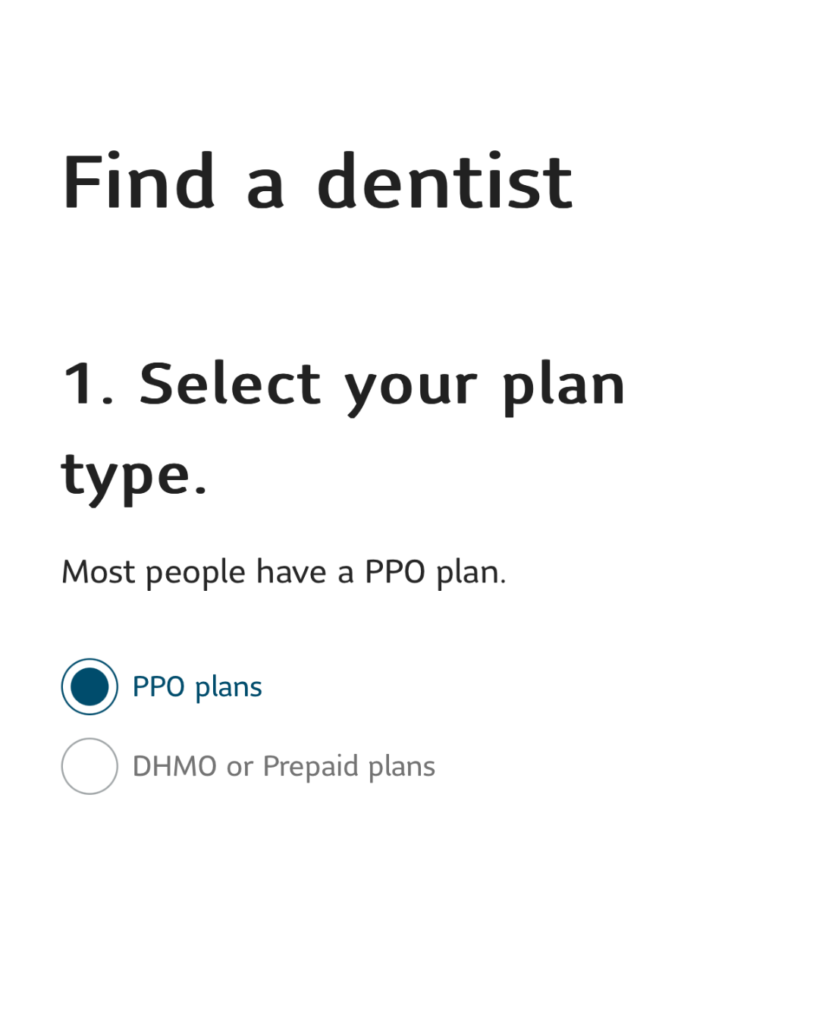Select the PPO plans option

click(x=90, y=687)
